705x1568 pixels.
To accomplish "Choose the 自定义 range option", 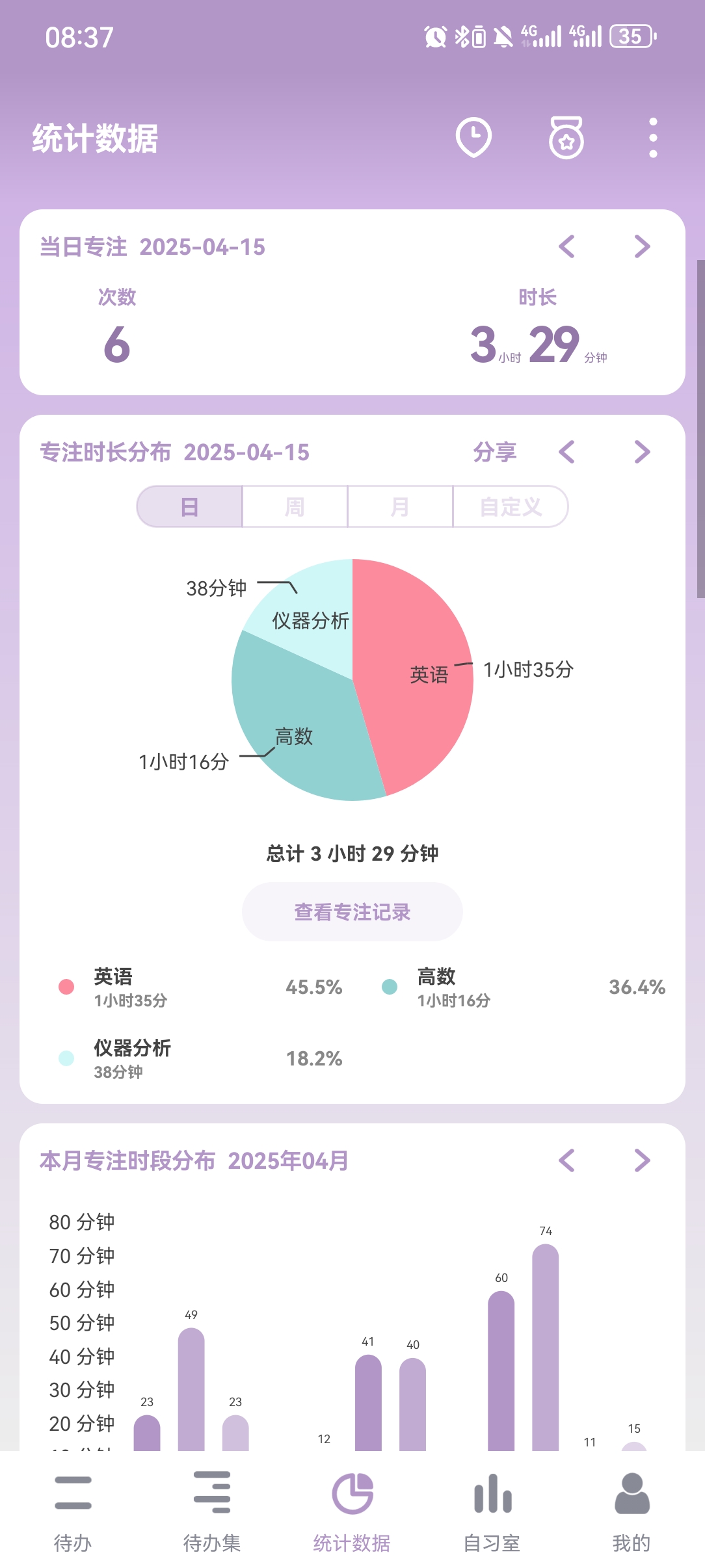I will (x=511, y=506).
